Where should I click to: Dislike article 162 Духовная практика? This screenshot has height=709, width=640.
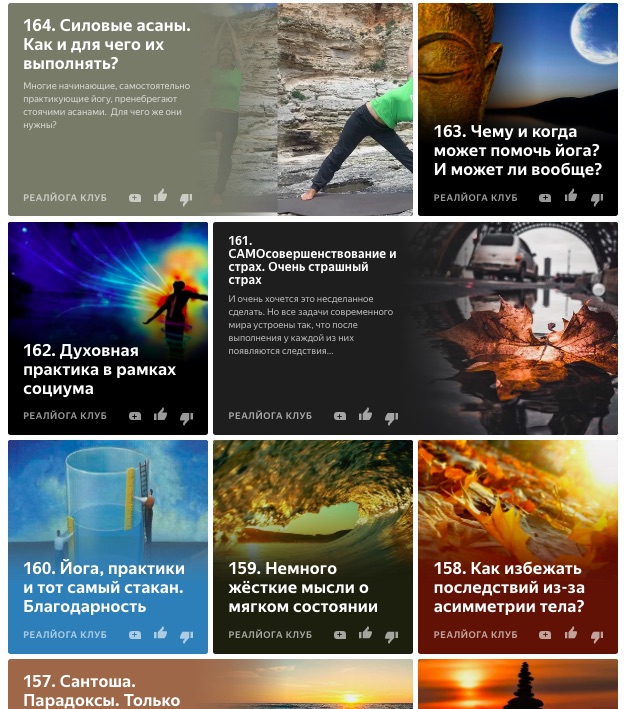point(186,417)
